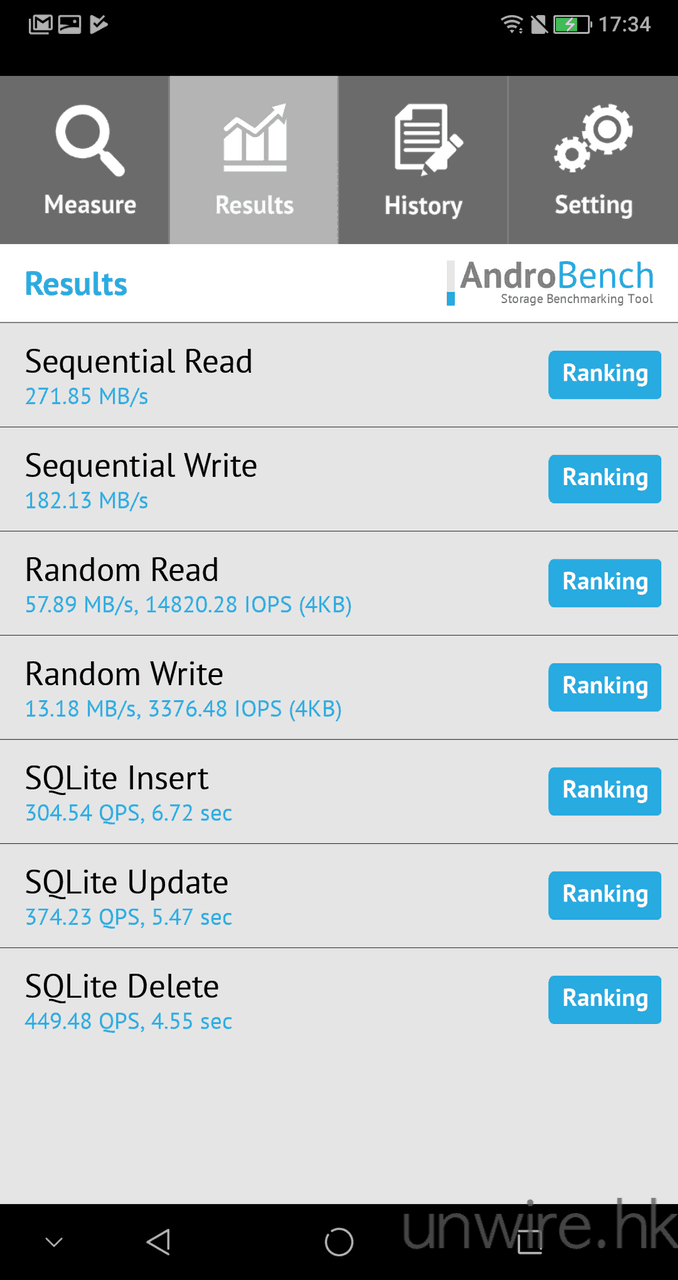Return to the home screen
678x1280 pixels.
point(339,1242)
